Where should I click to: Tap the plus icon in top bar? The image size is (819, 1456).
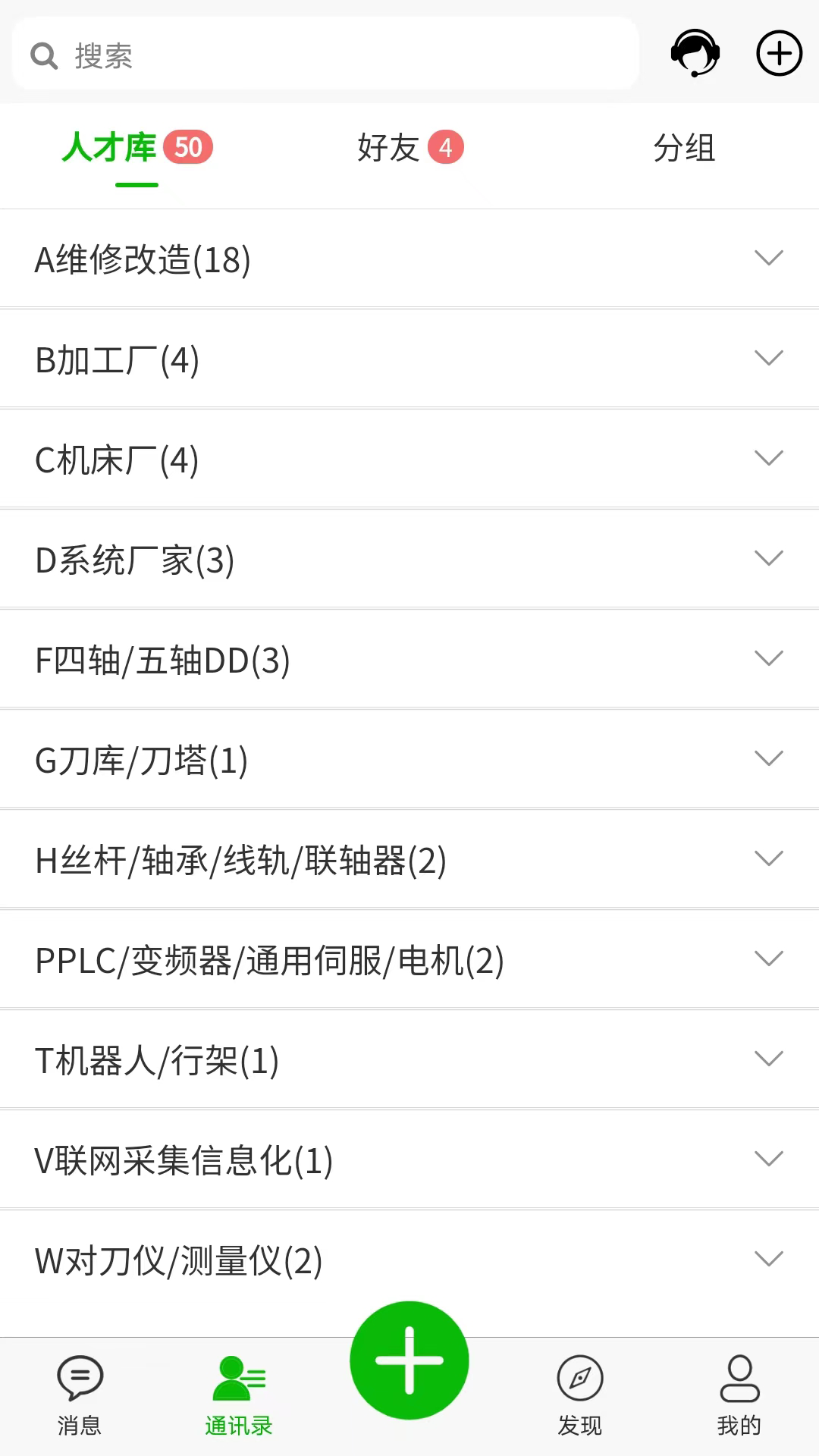point(779,53)
